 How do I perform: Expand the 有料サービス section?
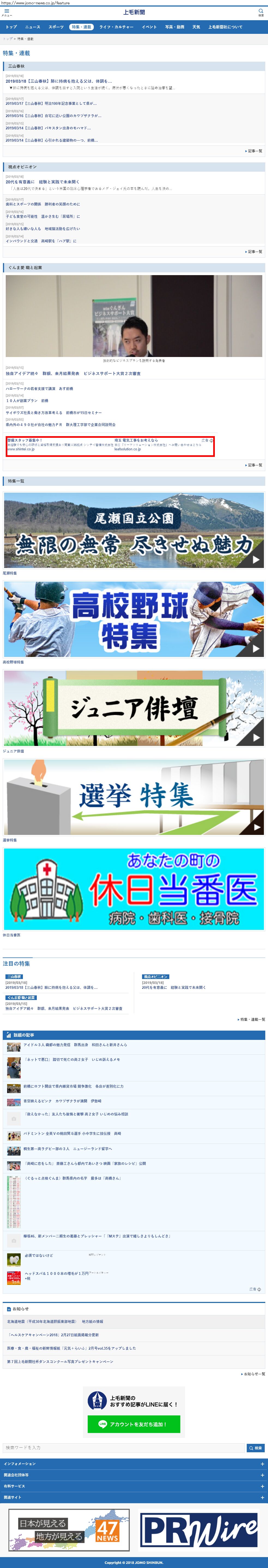pyautogui.click(x=134, y=1486)
